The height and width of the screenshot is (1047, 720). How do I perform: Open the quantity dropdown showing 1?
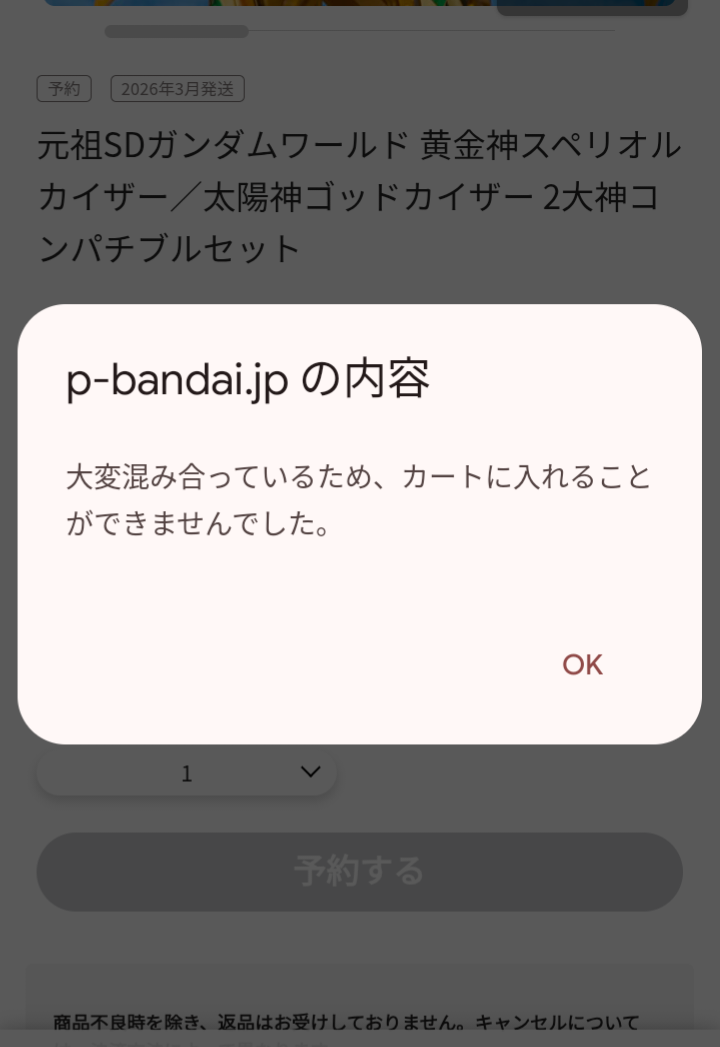coord(187,773)
